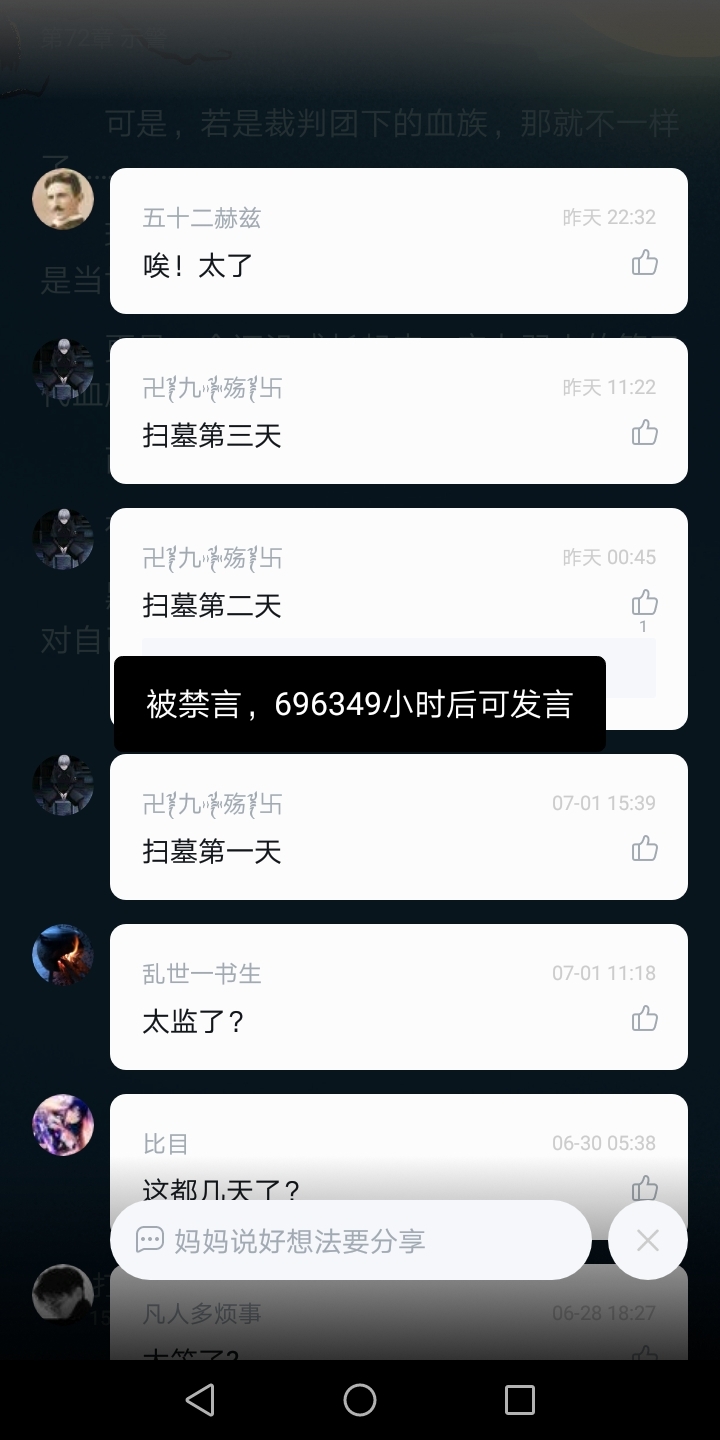Screen dimensions: 720x1440
Task: Open 五十二赫兹's profile avatar
Action: tap(63, 199)
